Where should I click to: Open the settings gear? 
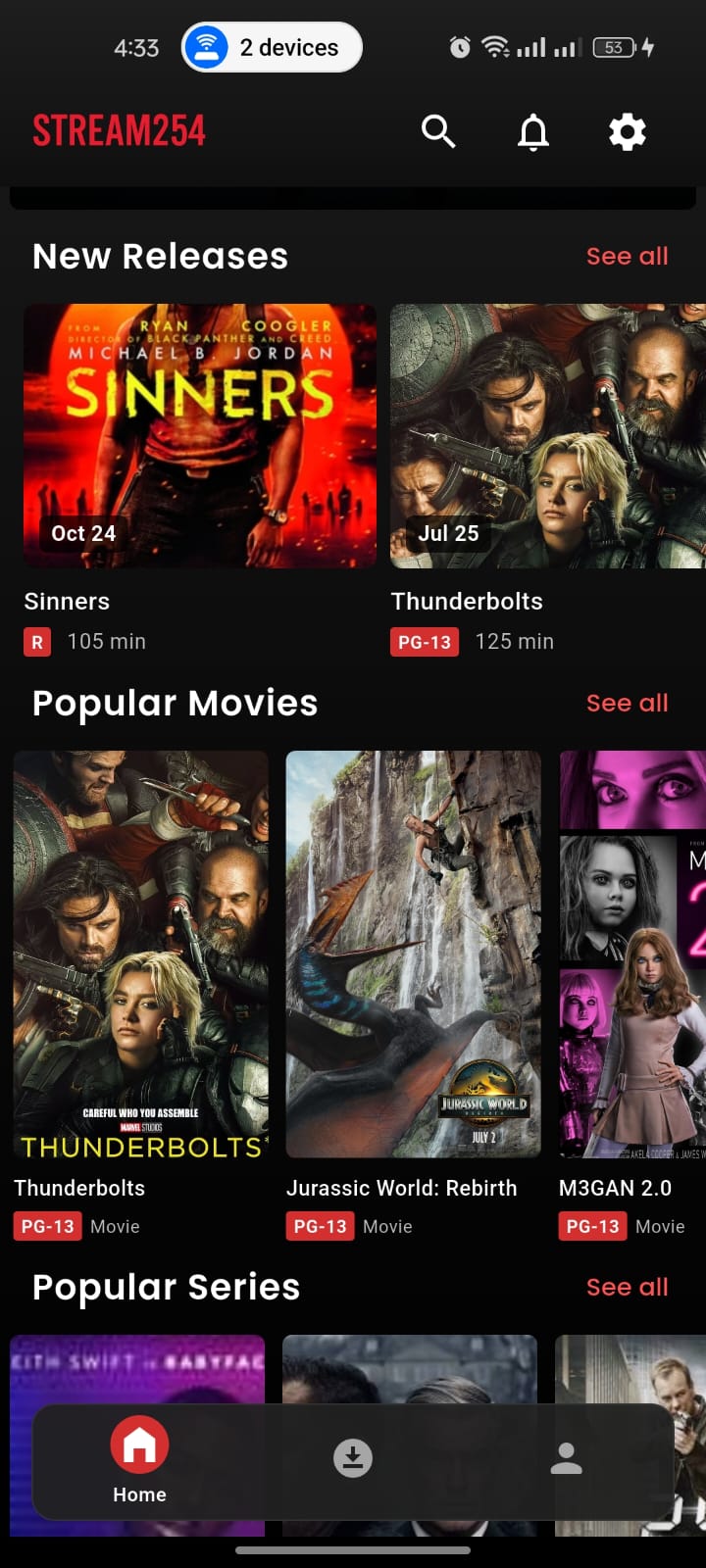(x=627, y=130)
